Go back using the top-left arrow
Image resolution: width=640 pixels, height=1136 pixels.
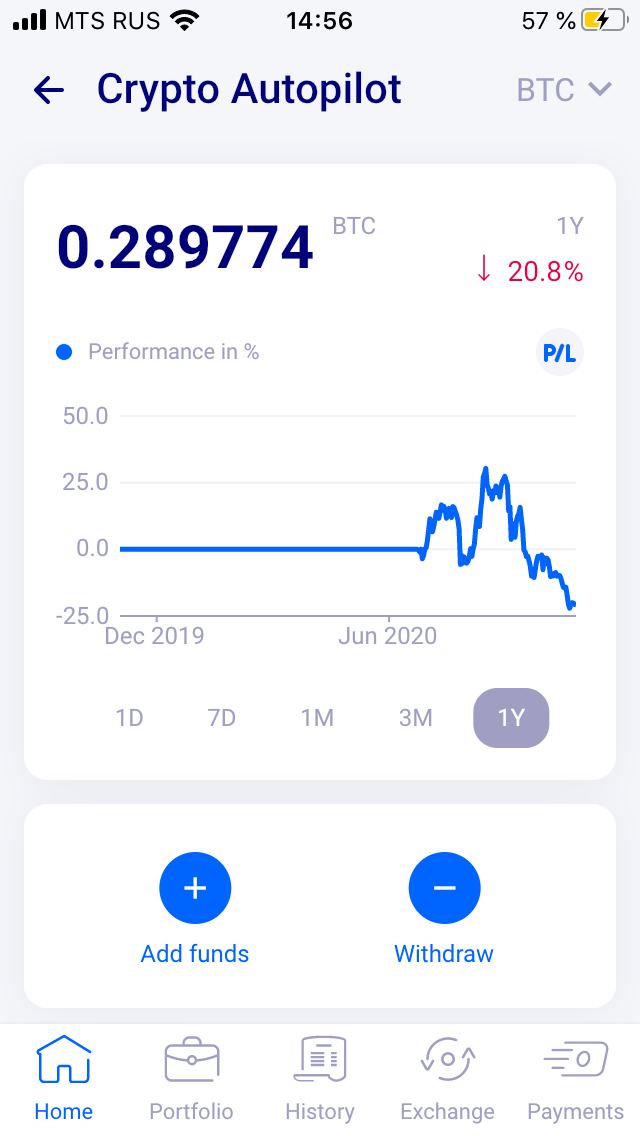coord(49,91)
